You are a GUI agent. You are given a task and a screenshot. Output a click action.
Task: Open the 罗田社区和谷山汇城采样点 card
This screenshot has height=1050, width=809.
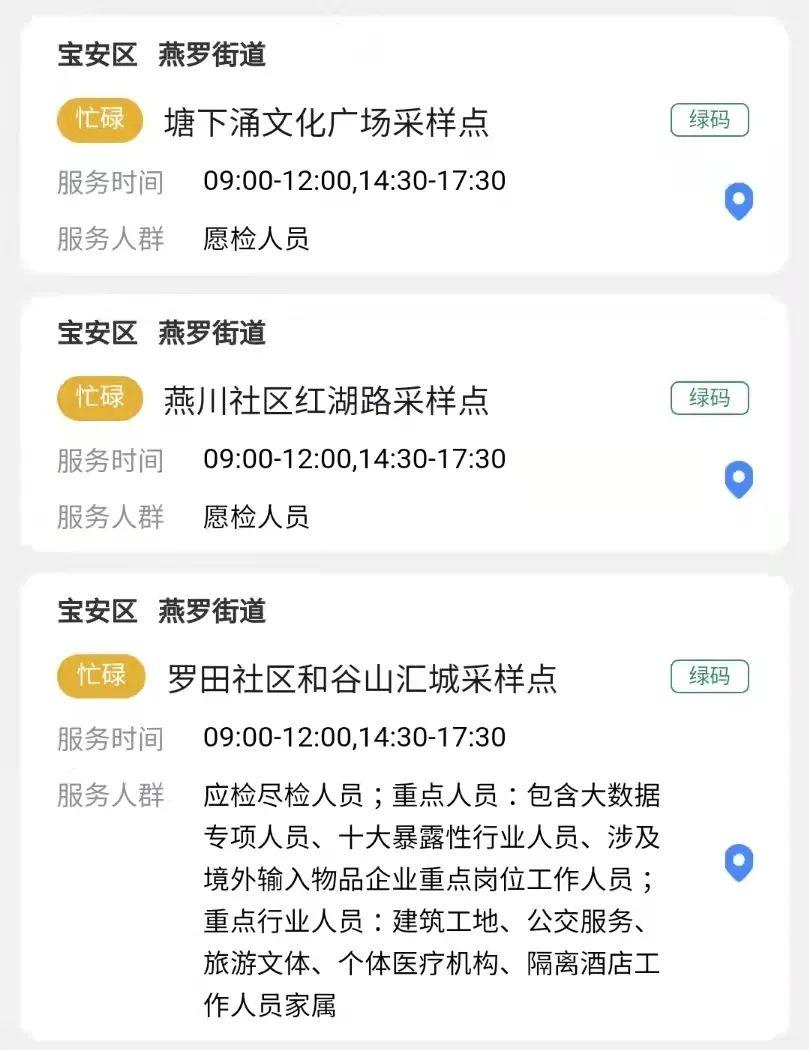(361, 679)
